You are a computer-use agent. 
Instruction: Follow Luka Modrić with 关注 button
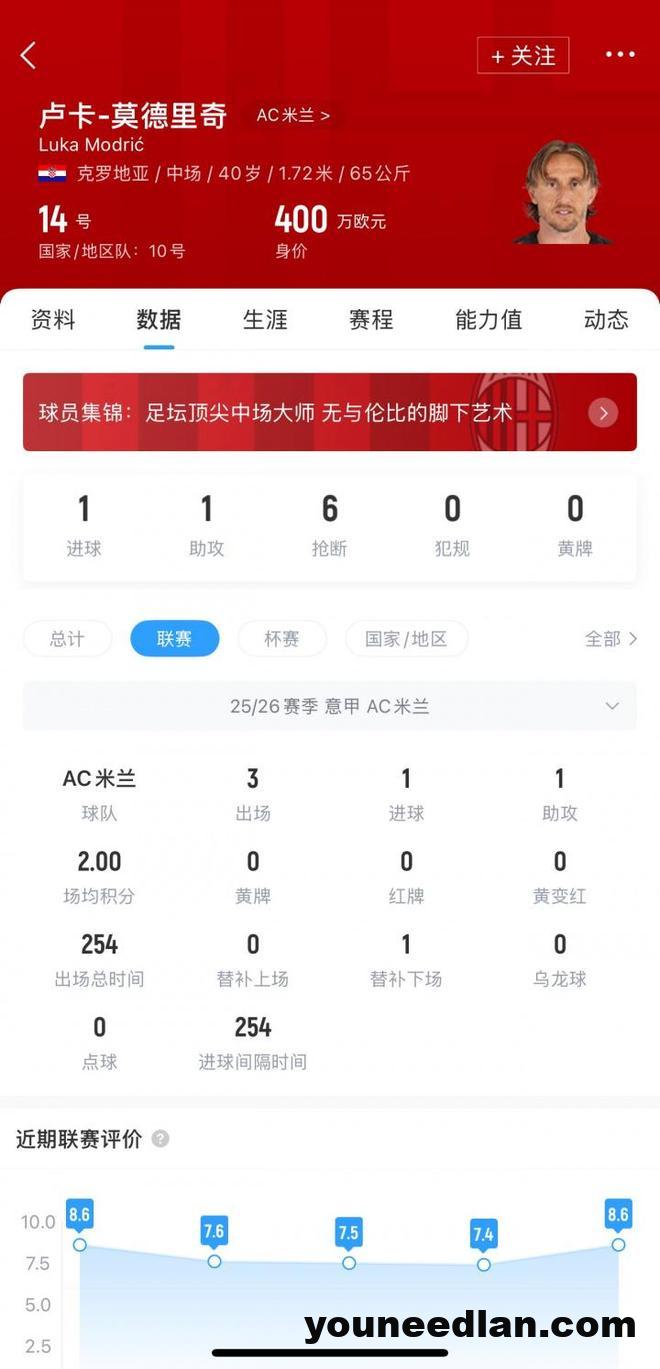(x=523, y=56)
